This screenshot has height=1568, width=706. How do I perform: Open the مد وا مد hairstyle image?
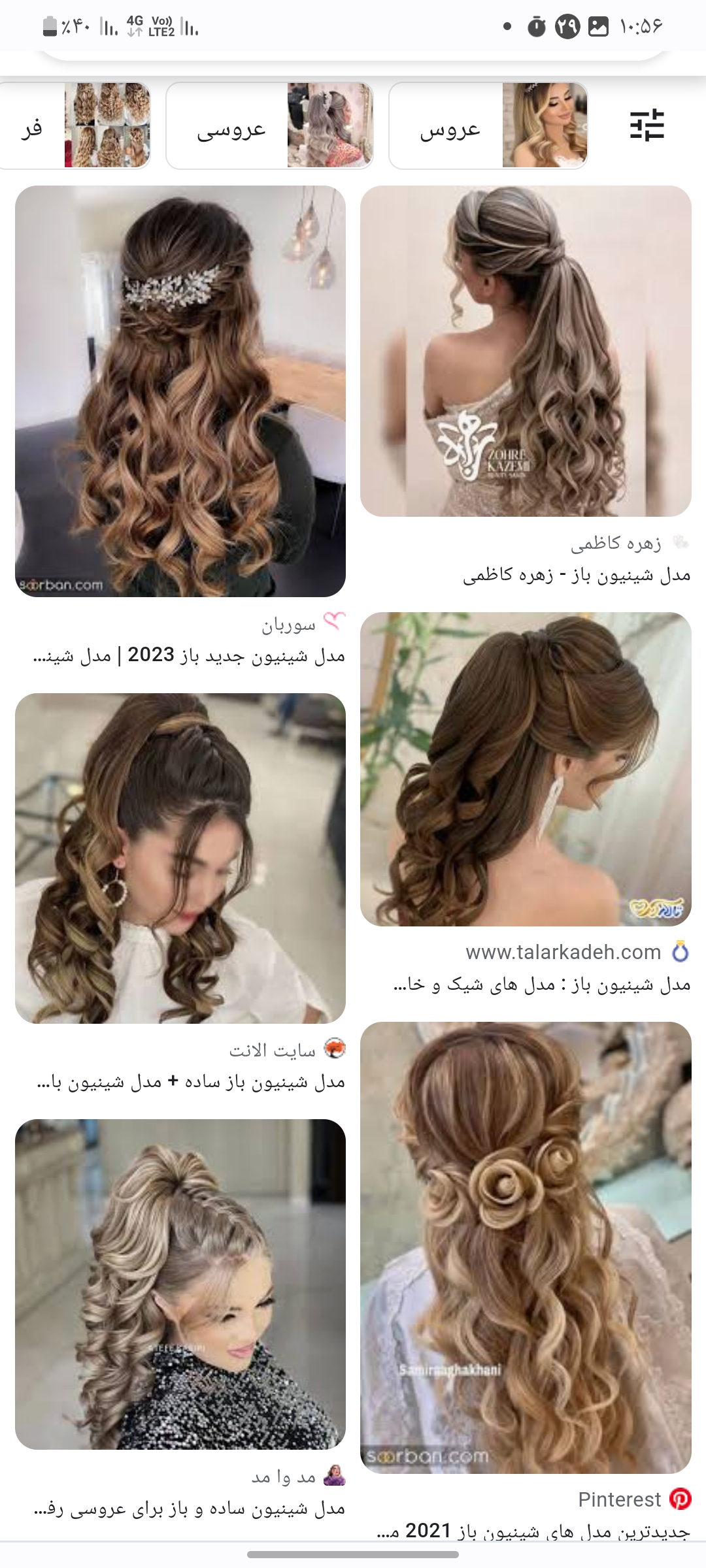[180, 1284]
